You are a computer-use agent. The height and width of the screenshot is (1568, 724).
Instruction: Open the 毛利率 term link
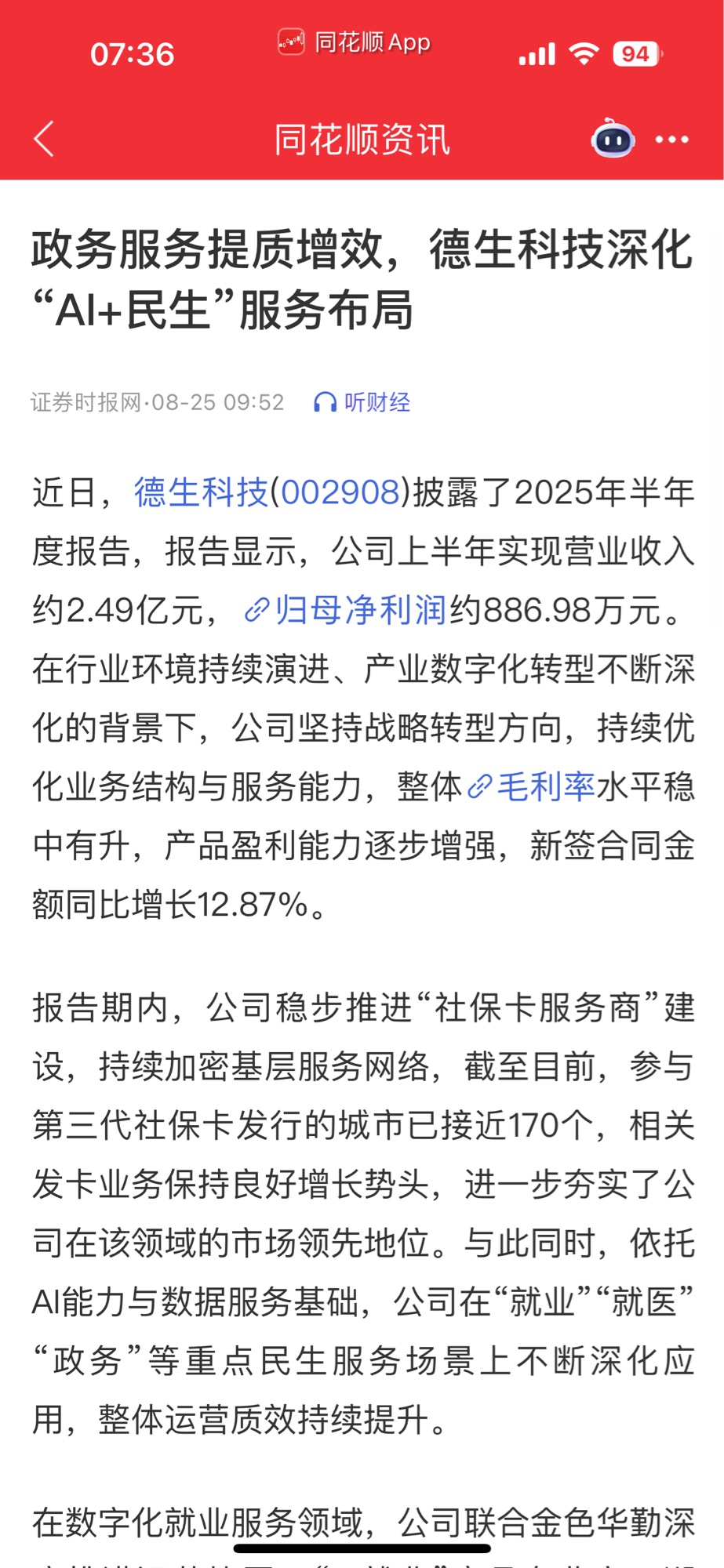(532, 786)
